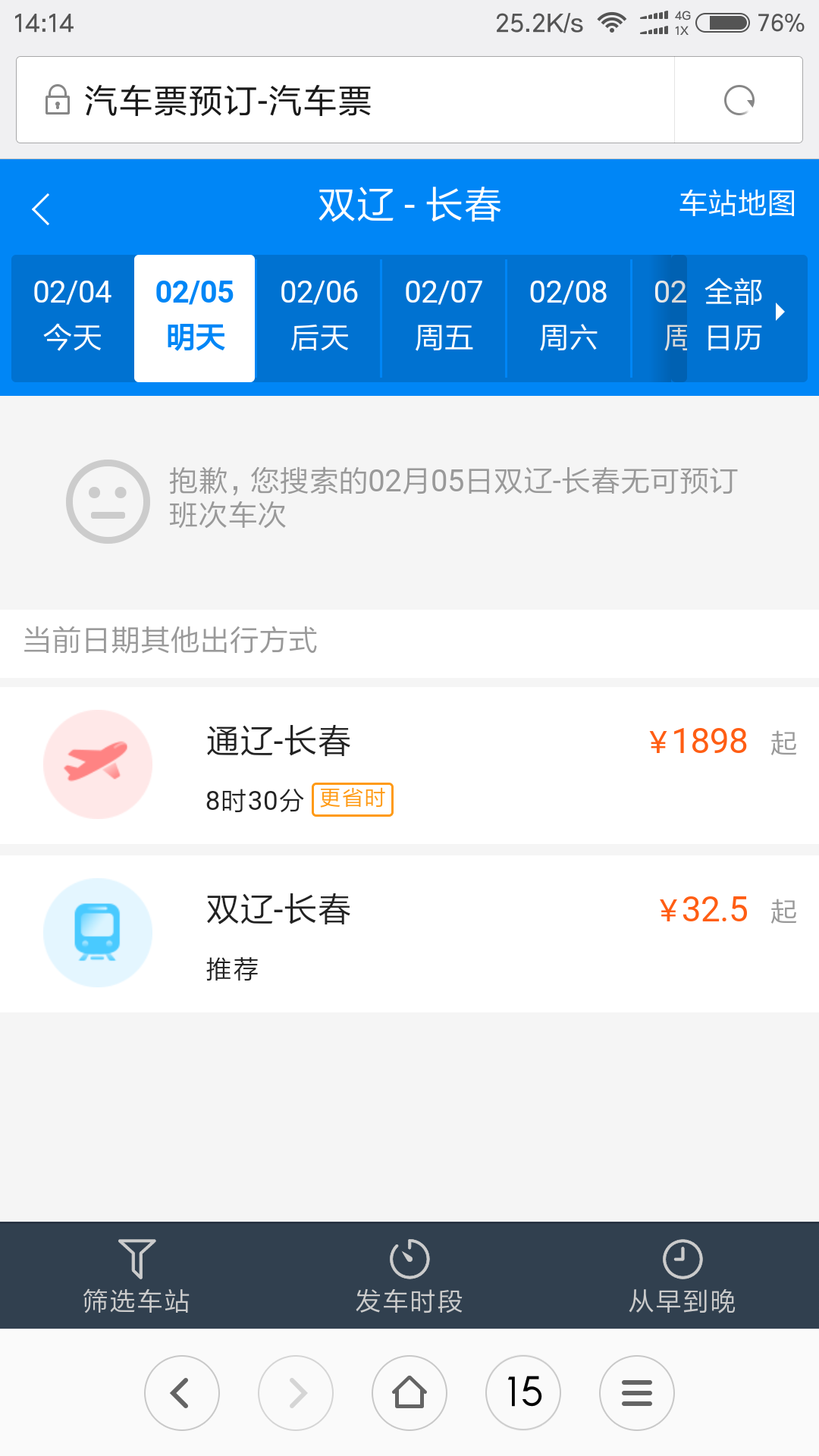This screenshot has height=1456, width=819.
Task: Open the 全部日历 full calendar
Action: click(743, 315)
